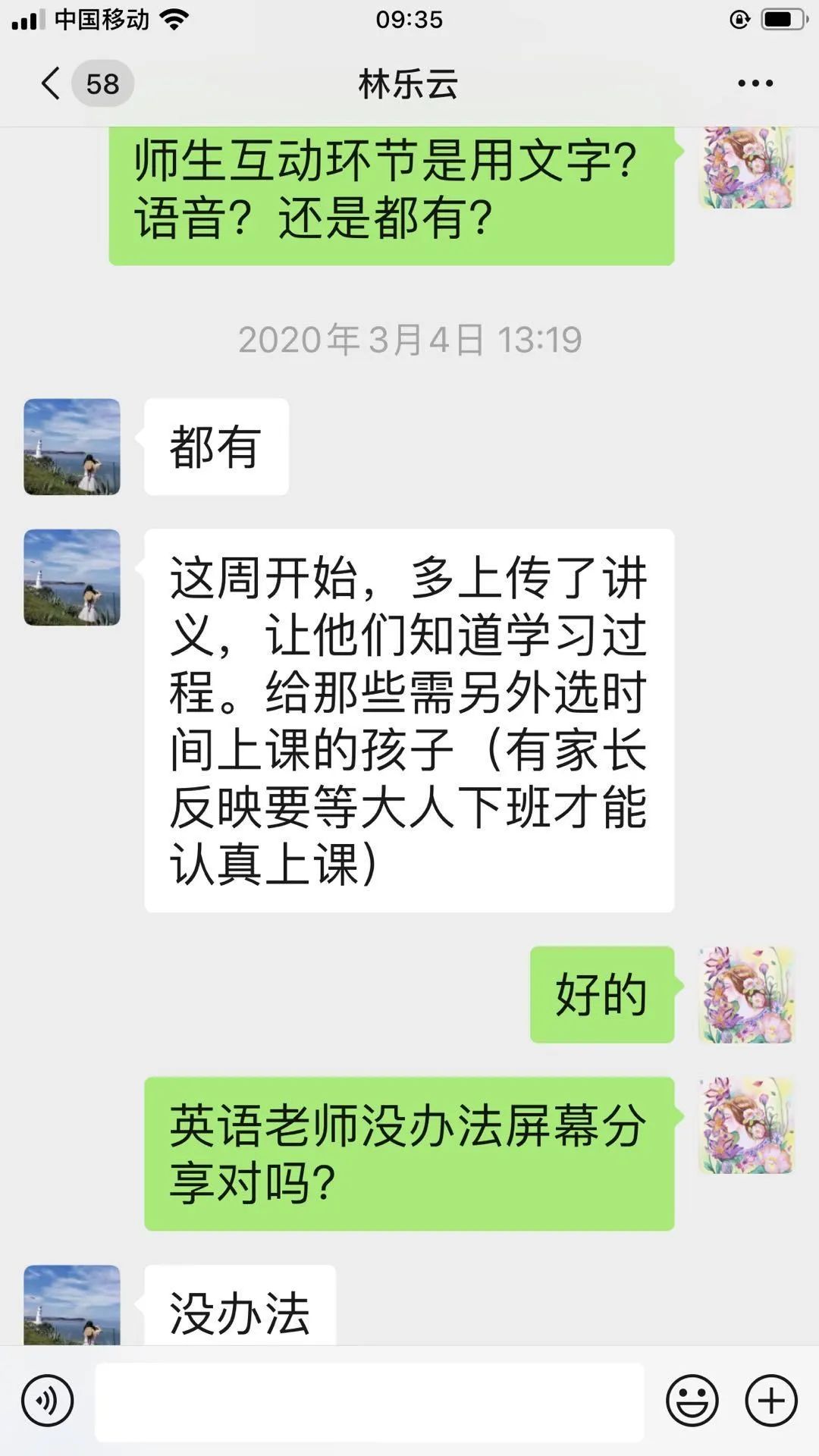This screenshot has width=819, height=1456.
Task: Go back to the chat list
Action: (x=52, y=83)
